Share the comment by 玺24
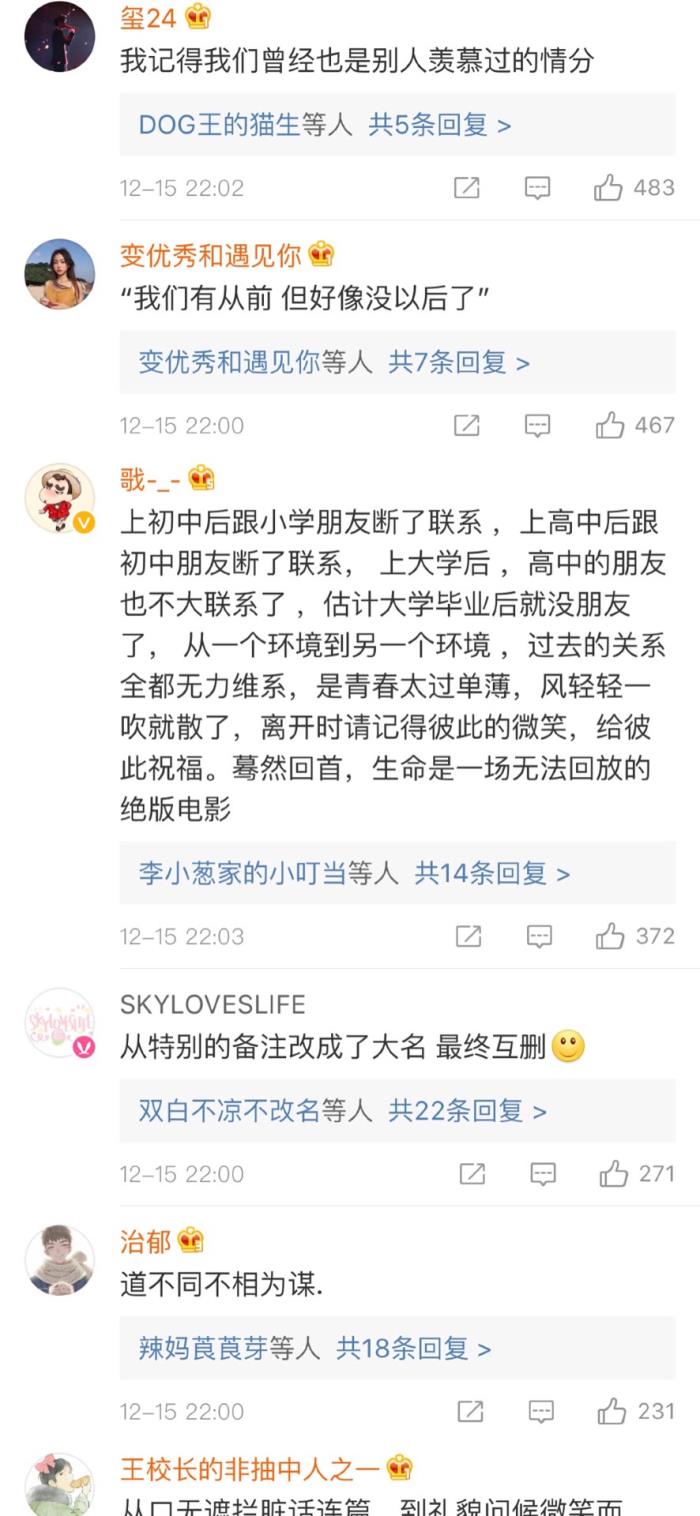This screenshot has width=700, height=1516. pos(467,188)
